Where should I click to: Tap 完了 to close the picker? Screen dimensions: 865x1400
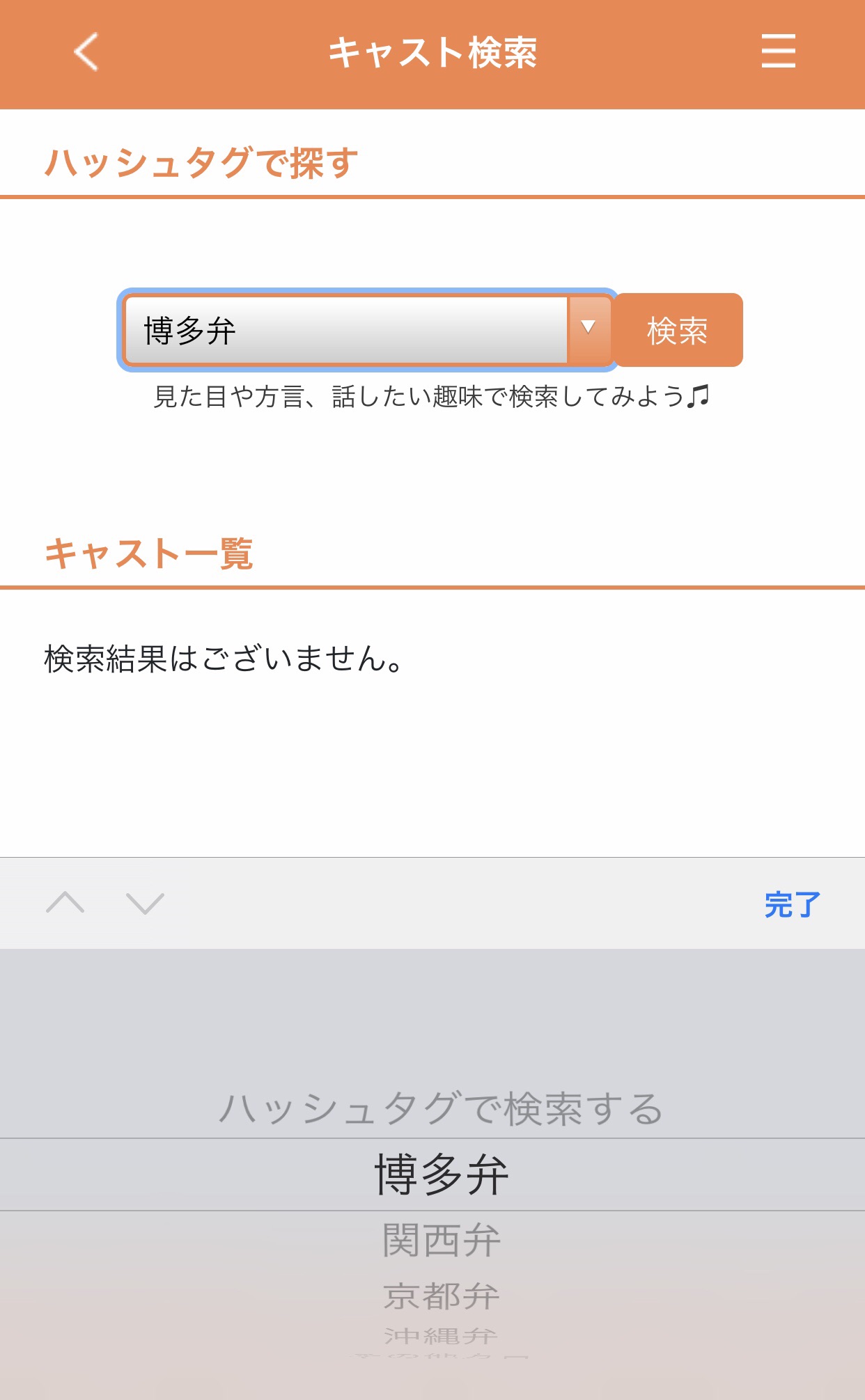click(793, 904)
